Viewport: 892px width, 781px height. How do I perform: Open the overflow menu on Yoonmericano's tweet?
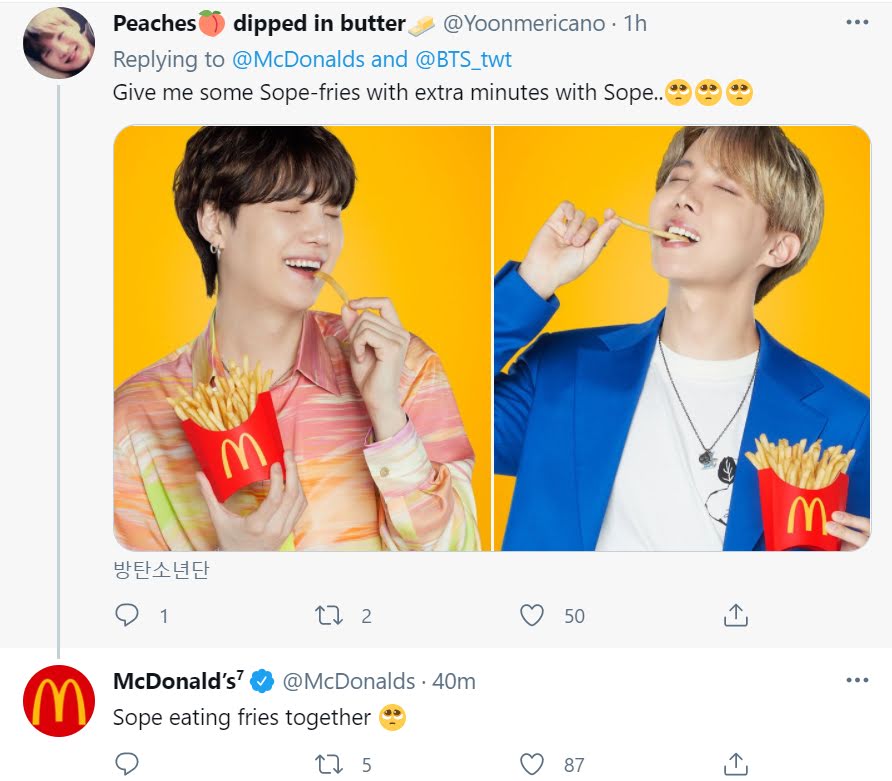click(857, 23)
